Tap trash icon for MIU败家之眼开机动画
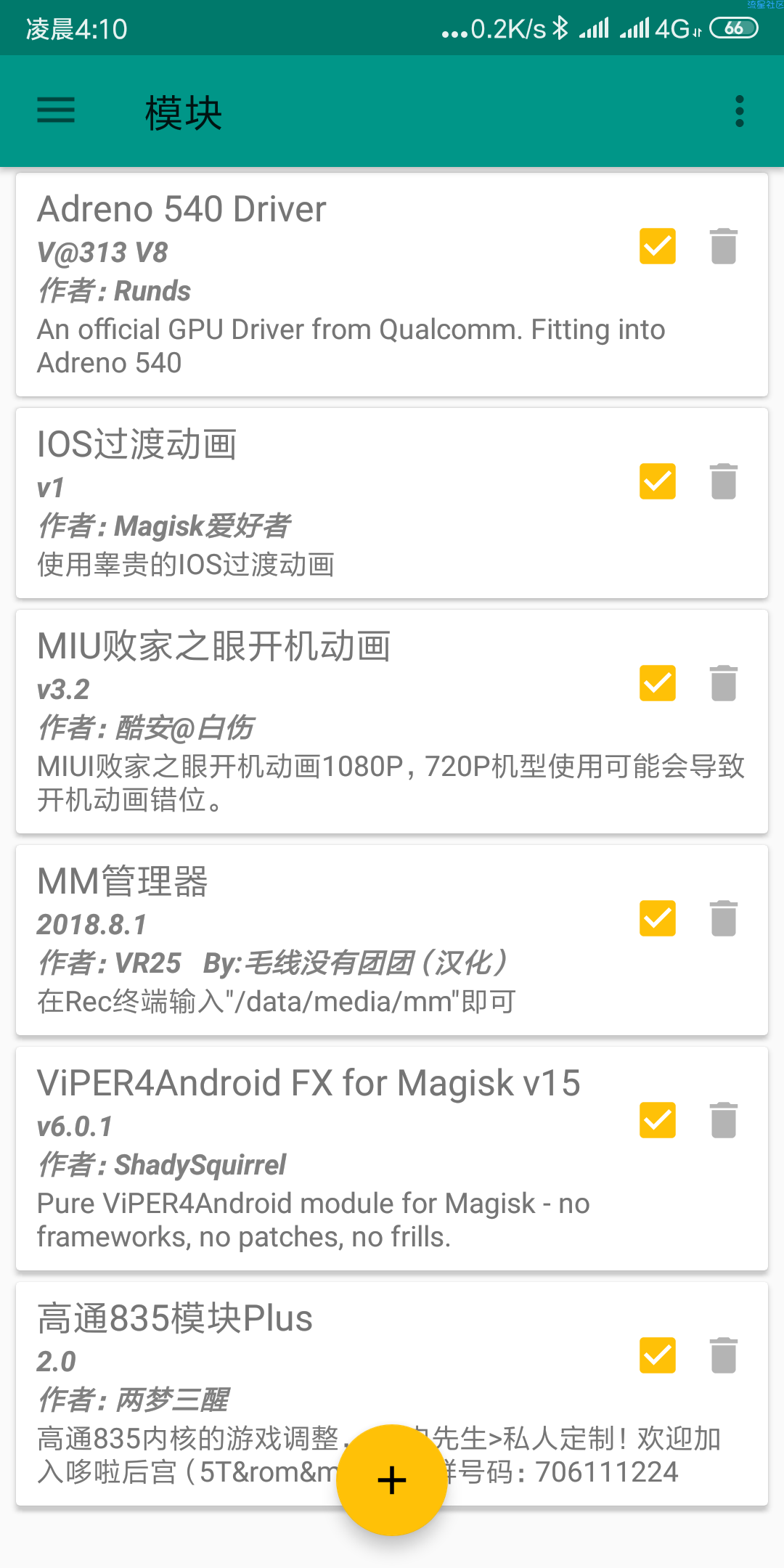Screen dimensions: 784x1568 tap(724, 683)
